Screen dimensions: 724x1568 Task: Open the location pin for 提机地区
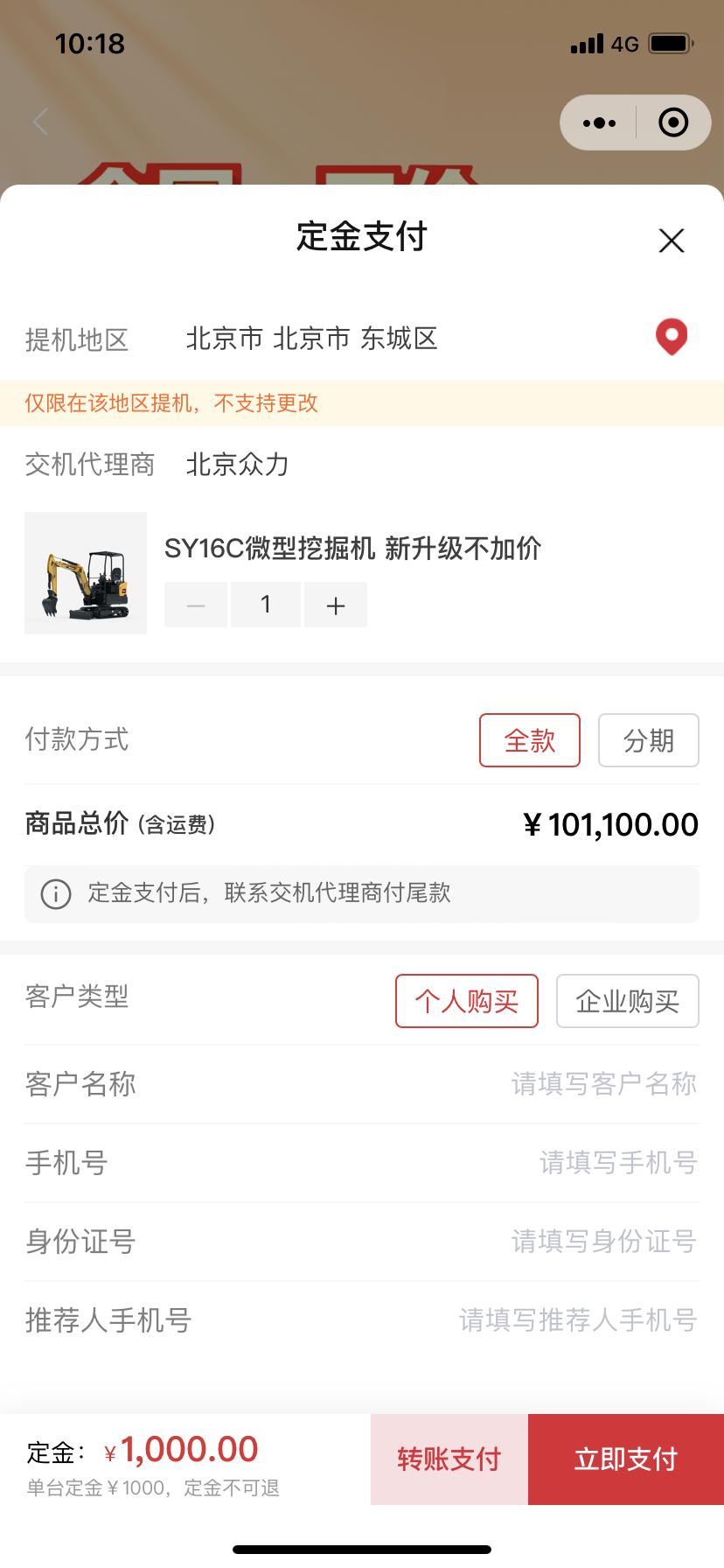672,338
